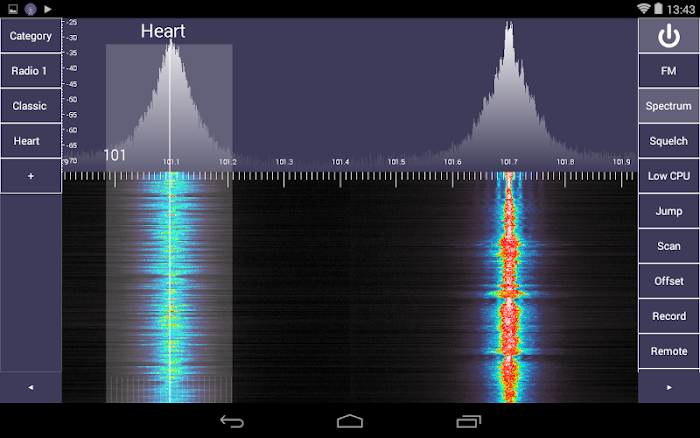Tune to the Radio 1 preset
The width and height of the screenshot is (700, 438).
tap(31, 71)
